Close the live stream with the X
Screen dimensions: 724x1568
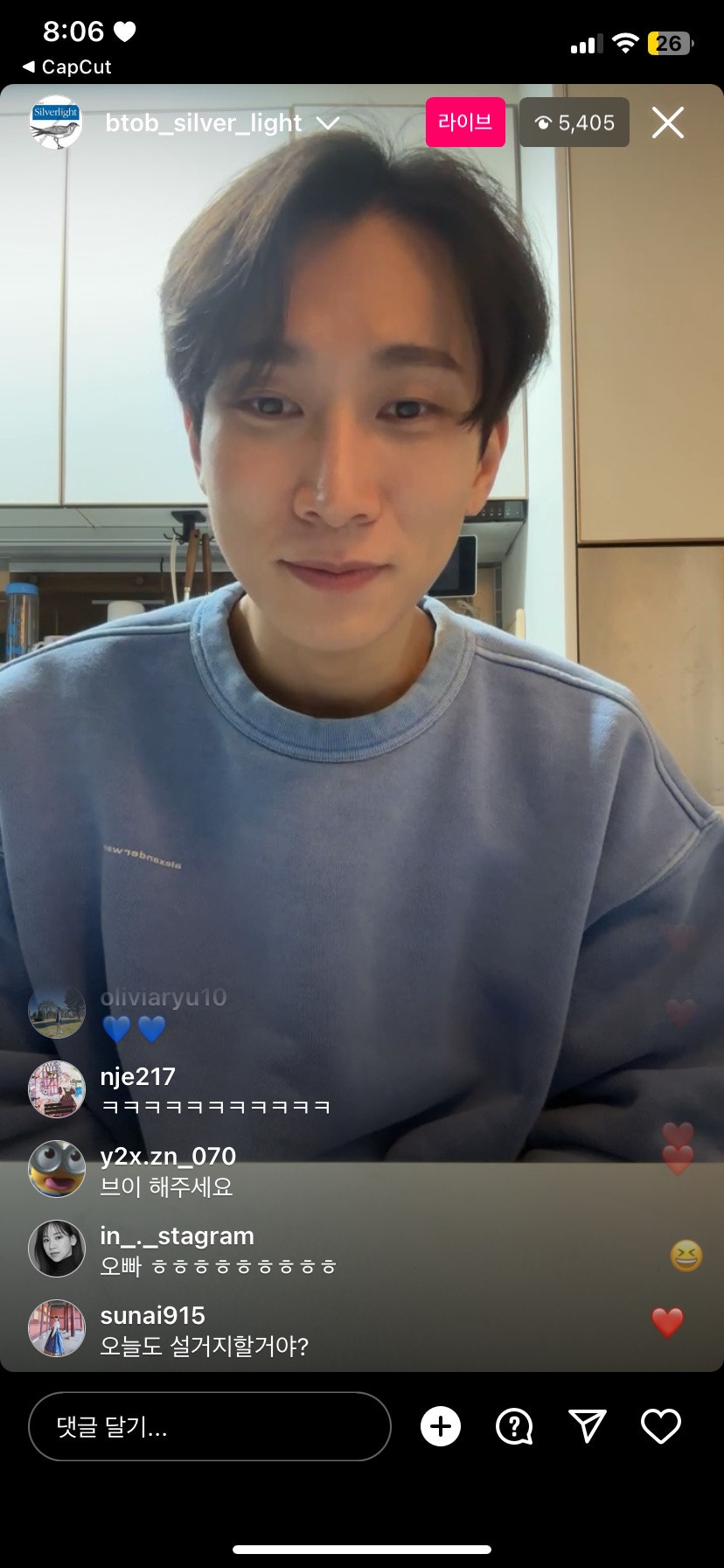coord(667,122)
